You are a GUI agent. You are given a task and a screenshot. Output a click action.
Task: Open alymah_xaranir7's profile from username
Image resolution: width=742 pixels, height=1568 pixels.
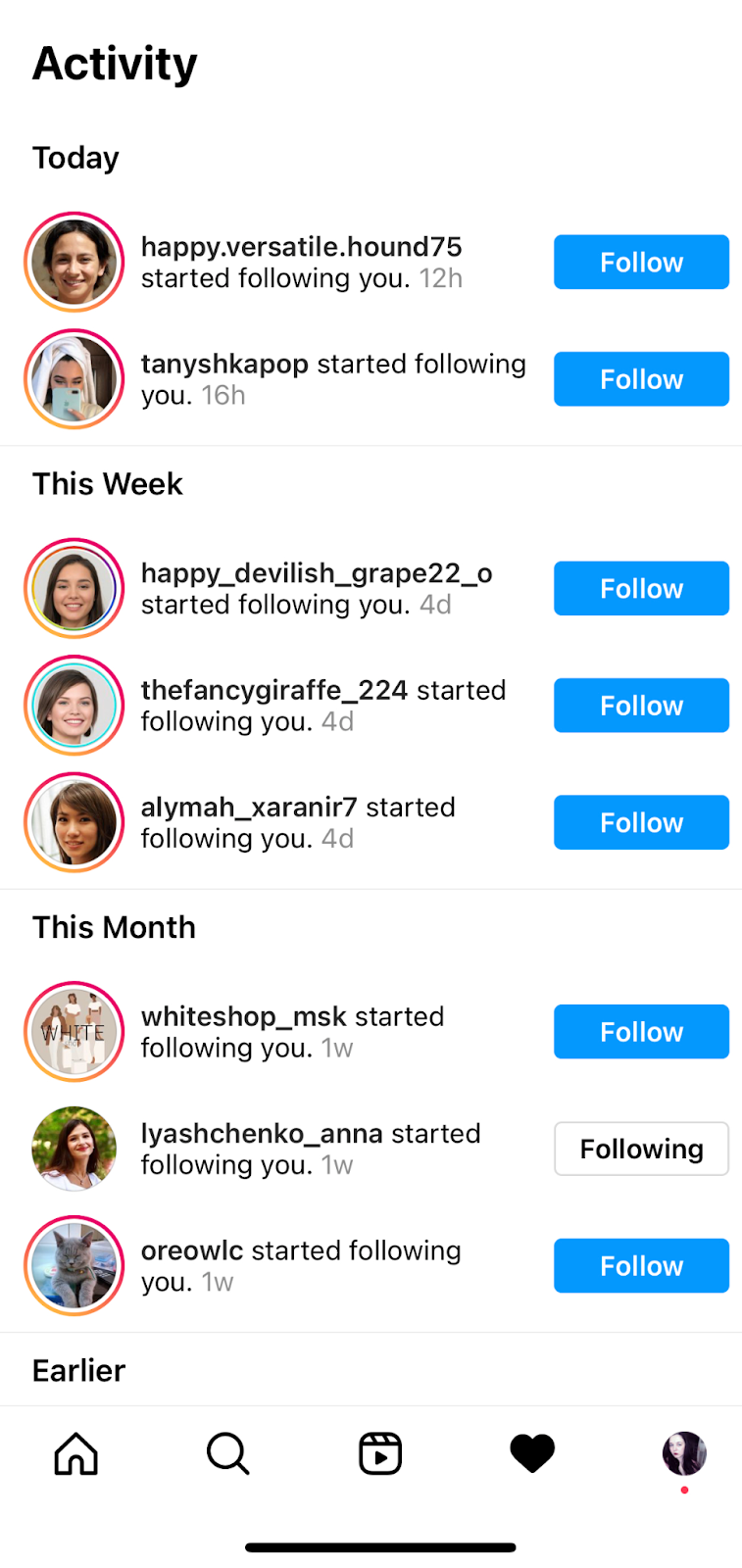coord(249,808)
